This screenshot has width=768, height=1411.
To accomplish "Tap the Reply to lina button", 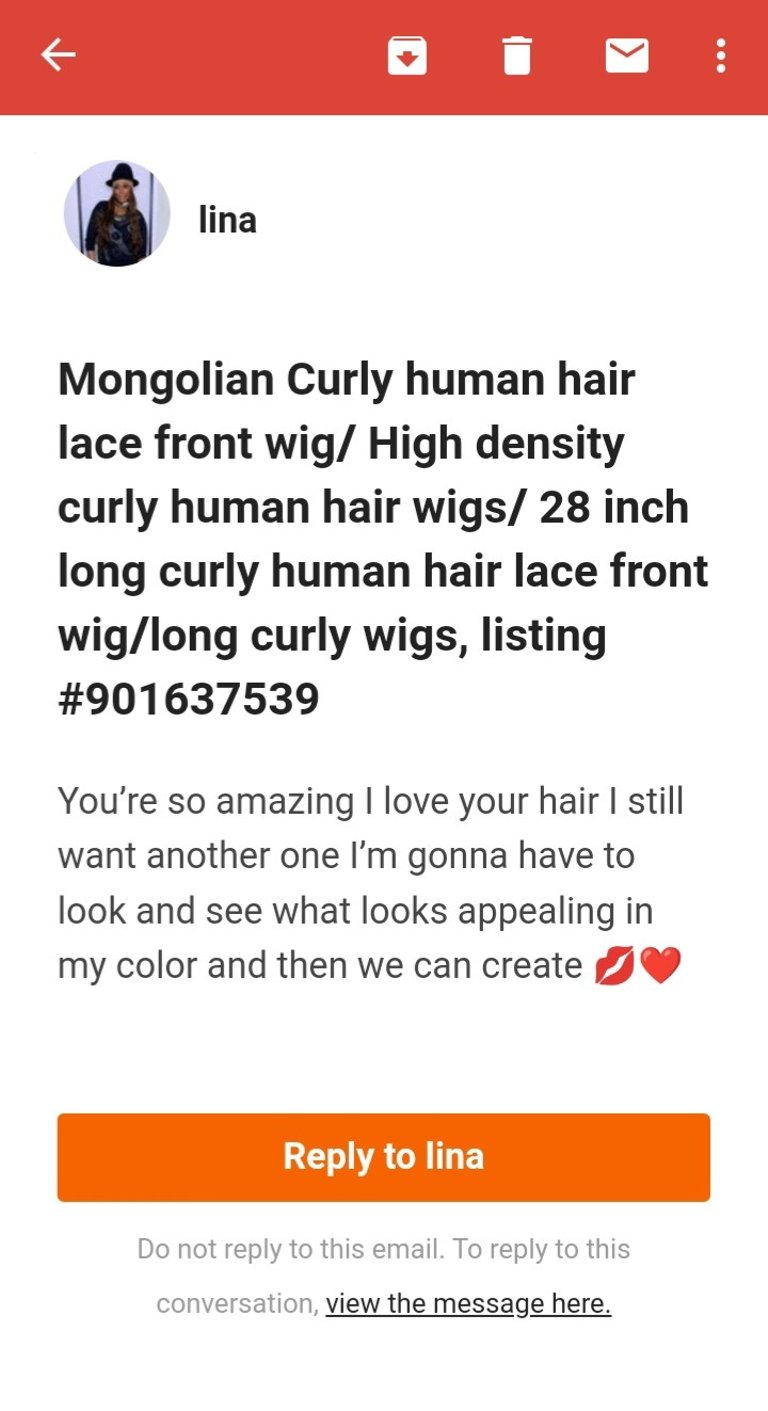I will [384, 1157].
